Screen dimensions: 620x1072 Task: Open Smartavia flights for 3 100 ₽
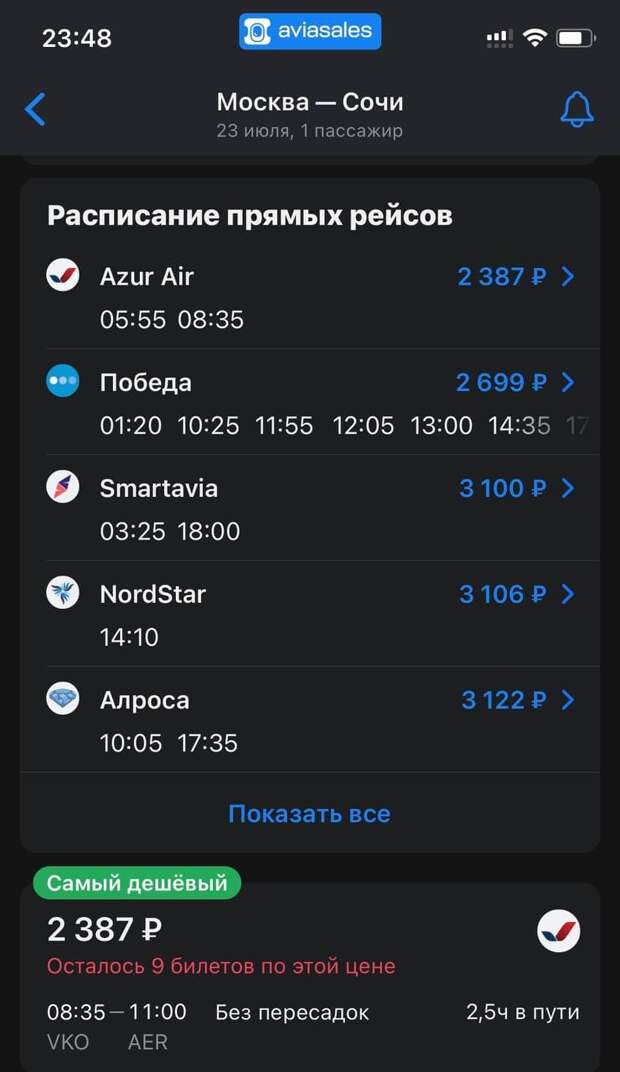pos(310,508)
